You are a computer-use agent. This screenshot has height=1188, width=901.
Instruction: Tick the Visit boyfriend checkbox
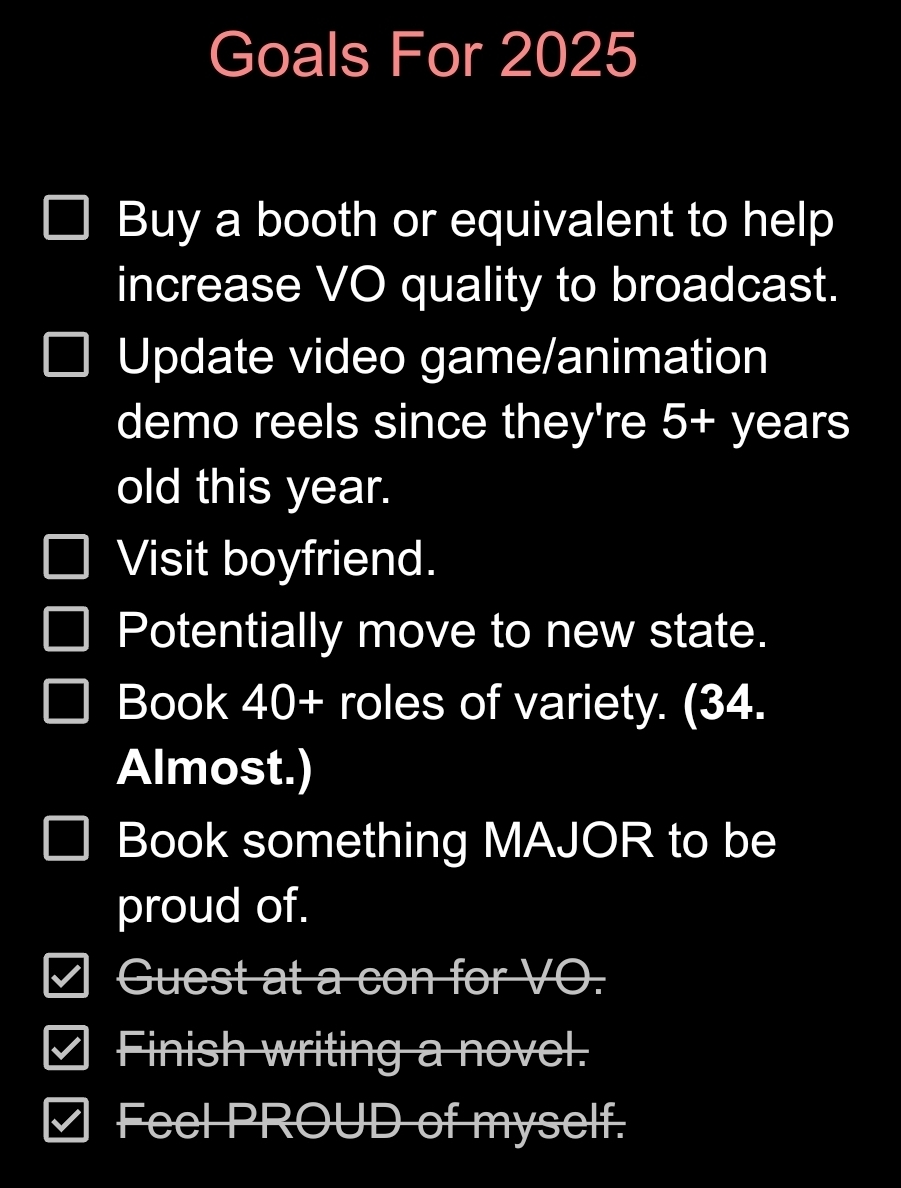tap(67, 557)
